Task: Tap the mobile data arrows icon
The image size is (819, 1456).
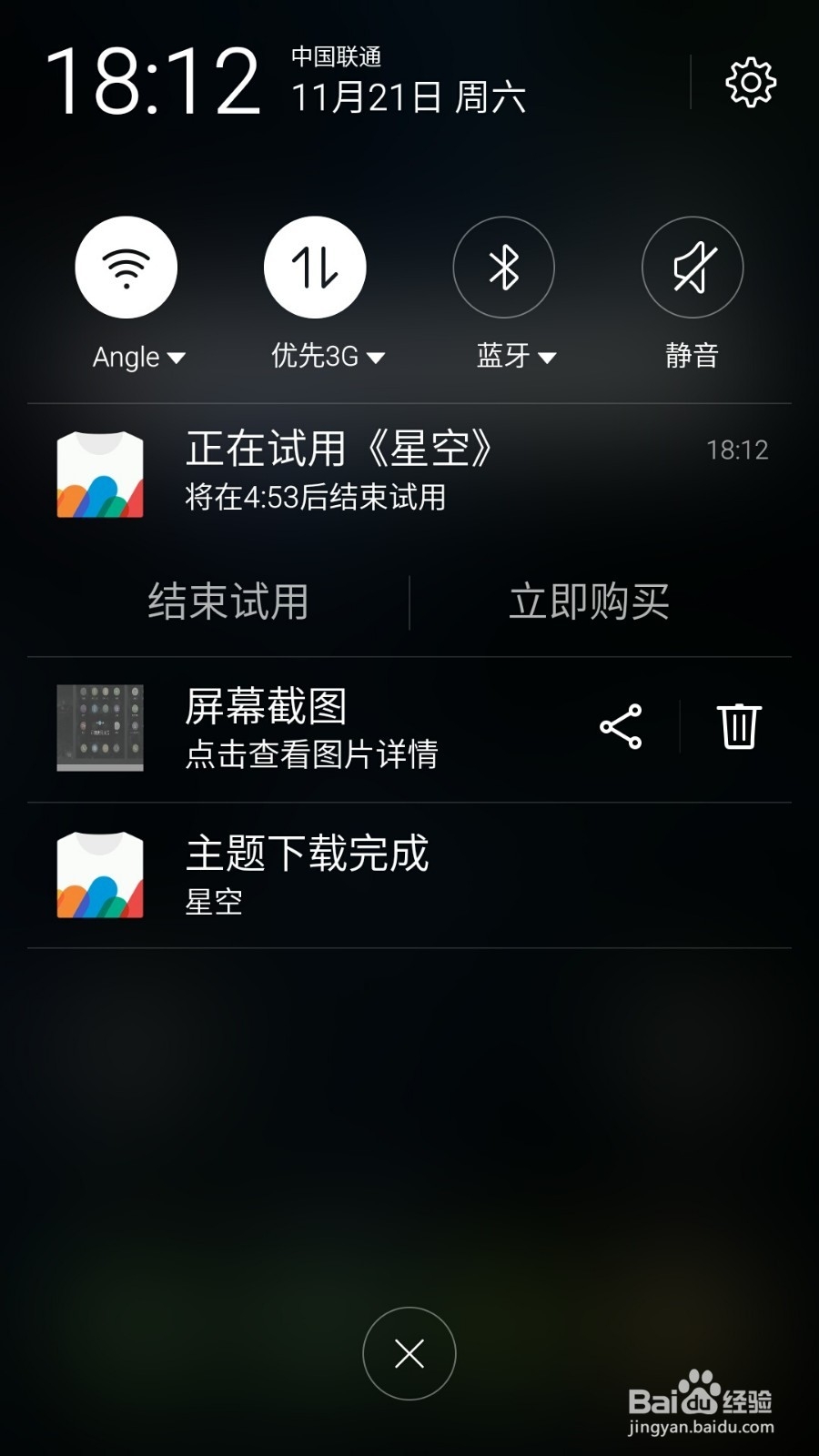Action: pyautogui.click(x=315, y=267)
